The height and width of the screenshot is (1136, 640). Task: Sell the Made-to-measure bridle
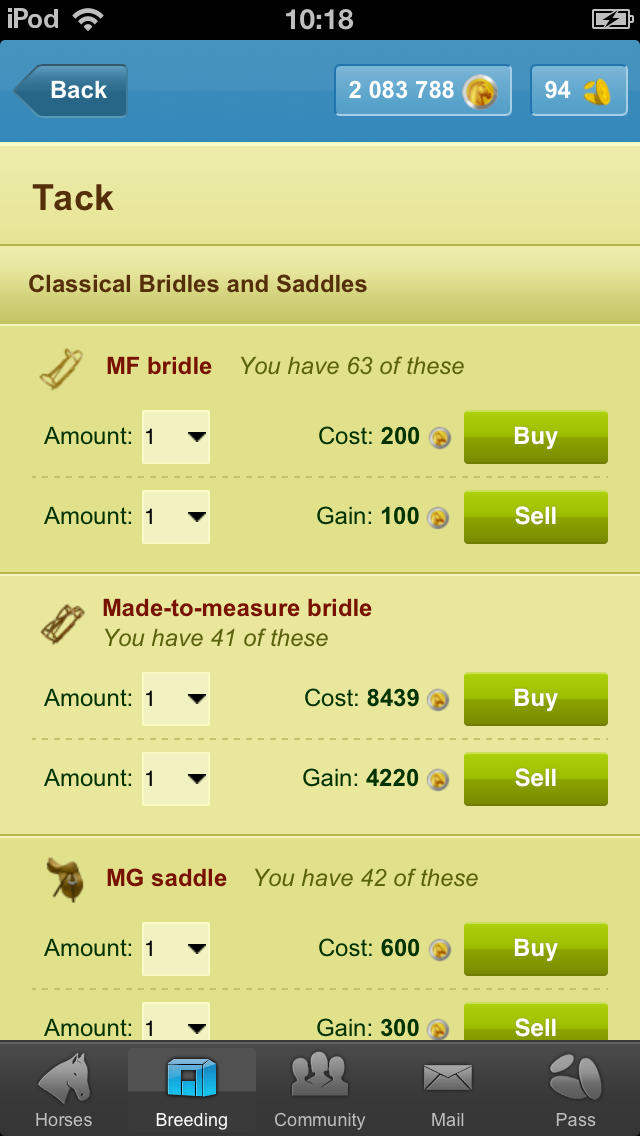point(535,779)
